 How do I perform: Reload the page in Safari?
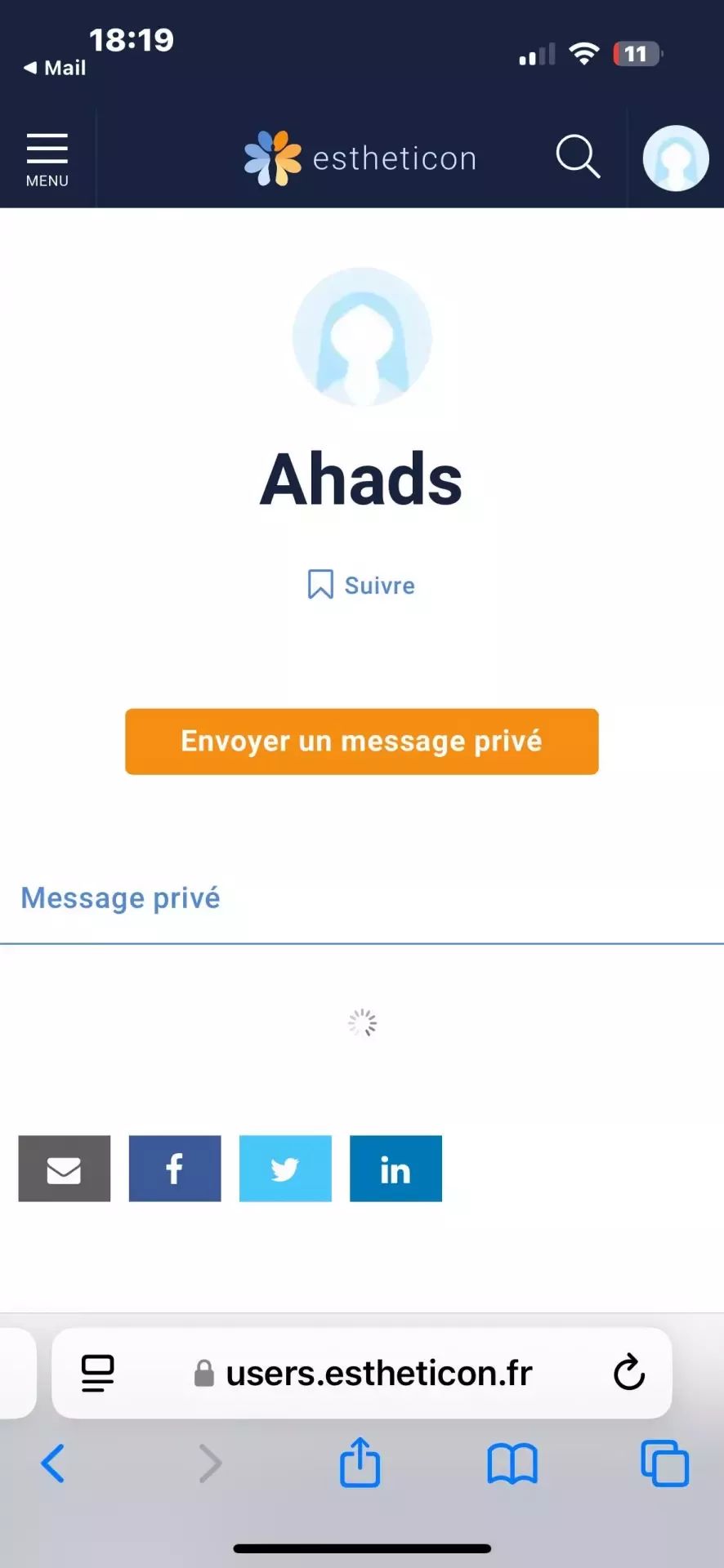[x=628, y=1373]
